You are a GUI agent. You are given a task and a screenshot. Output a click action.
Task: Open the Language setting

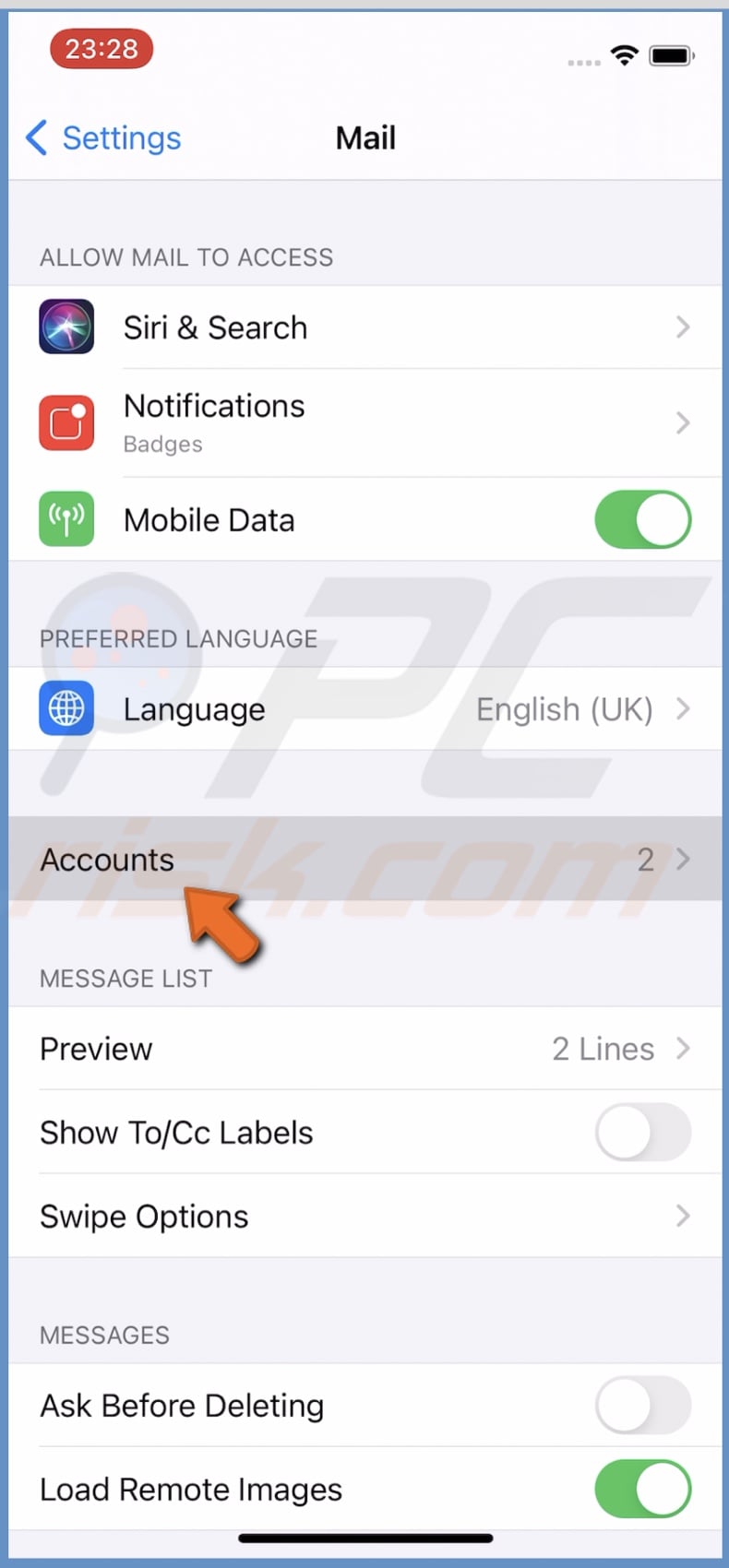(x=364, y=709)
